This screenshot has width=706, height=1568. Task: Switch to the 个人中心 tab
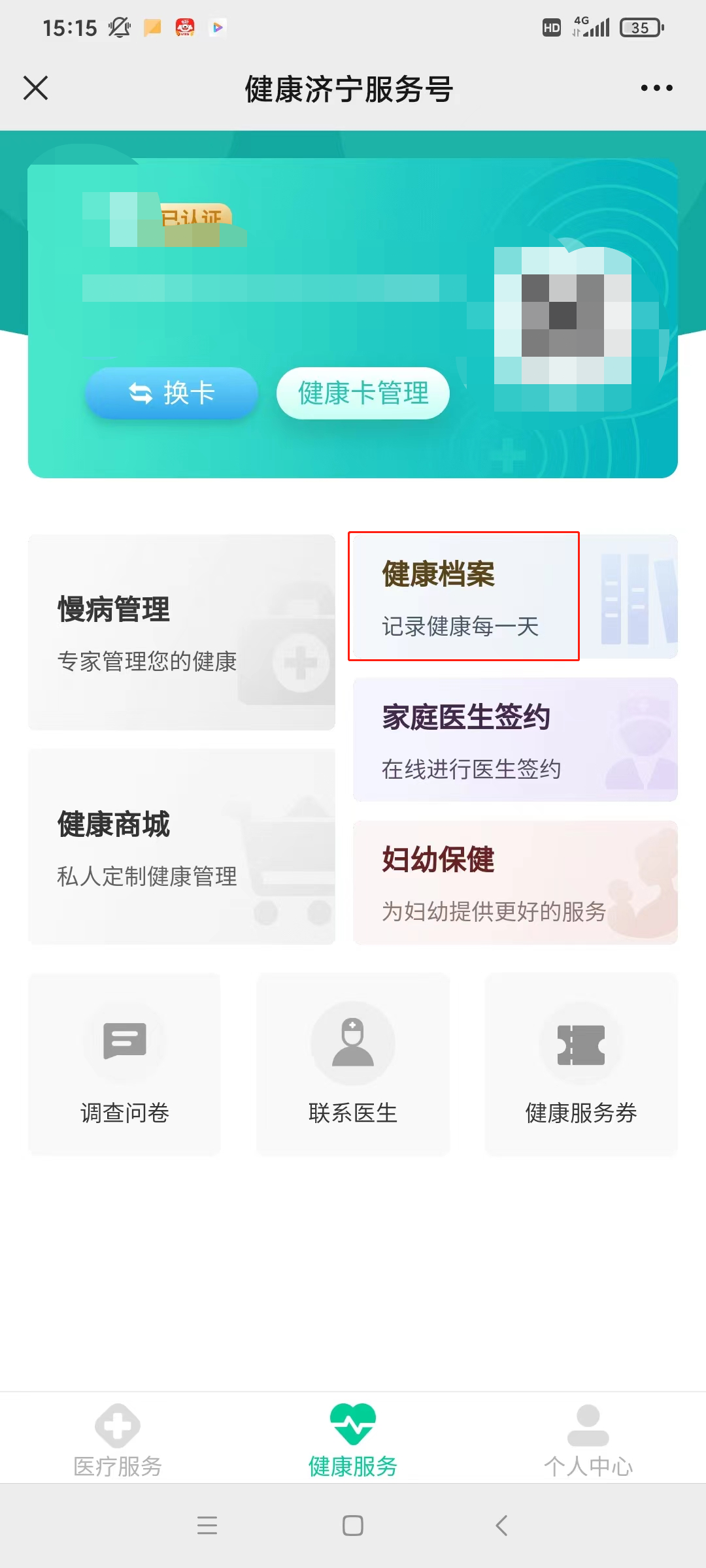pyautogui.click(x=588, y=1441)
